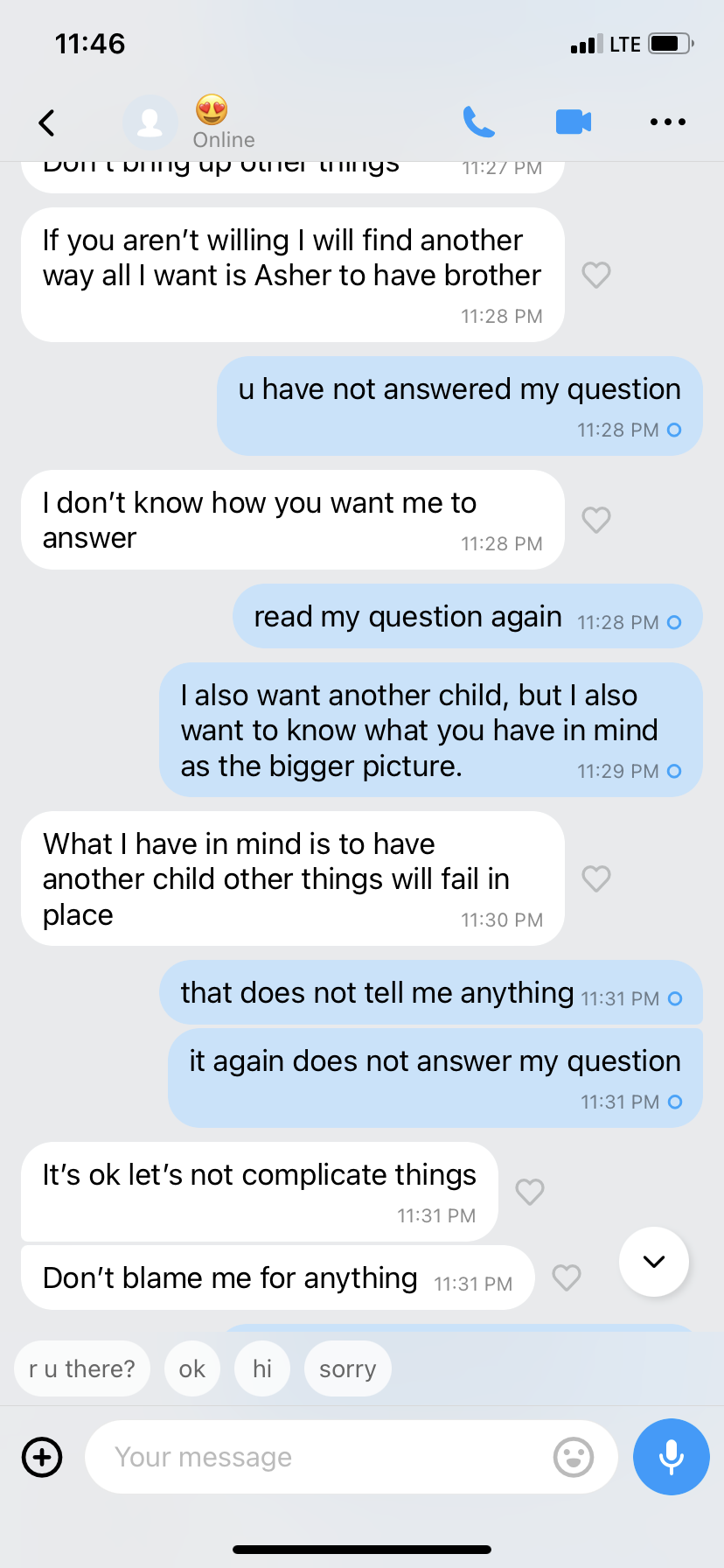This screenshot has height=1568, width=724.
Task: Send quick reply "r u there?"
Action: (82, 1368)
